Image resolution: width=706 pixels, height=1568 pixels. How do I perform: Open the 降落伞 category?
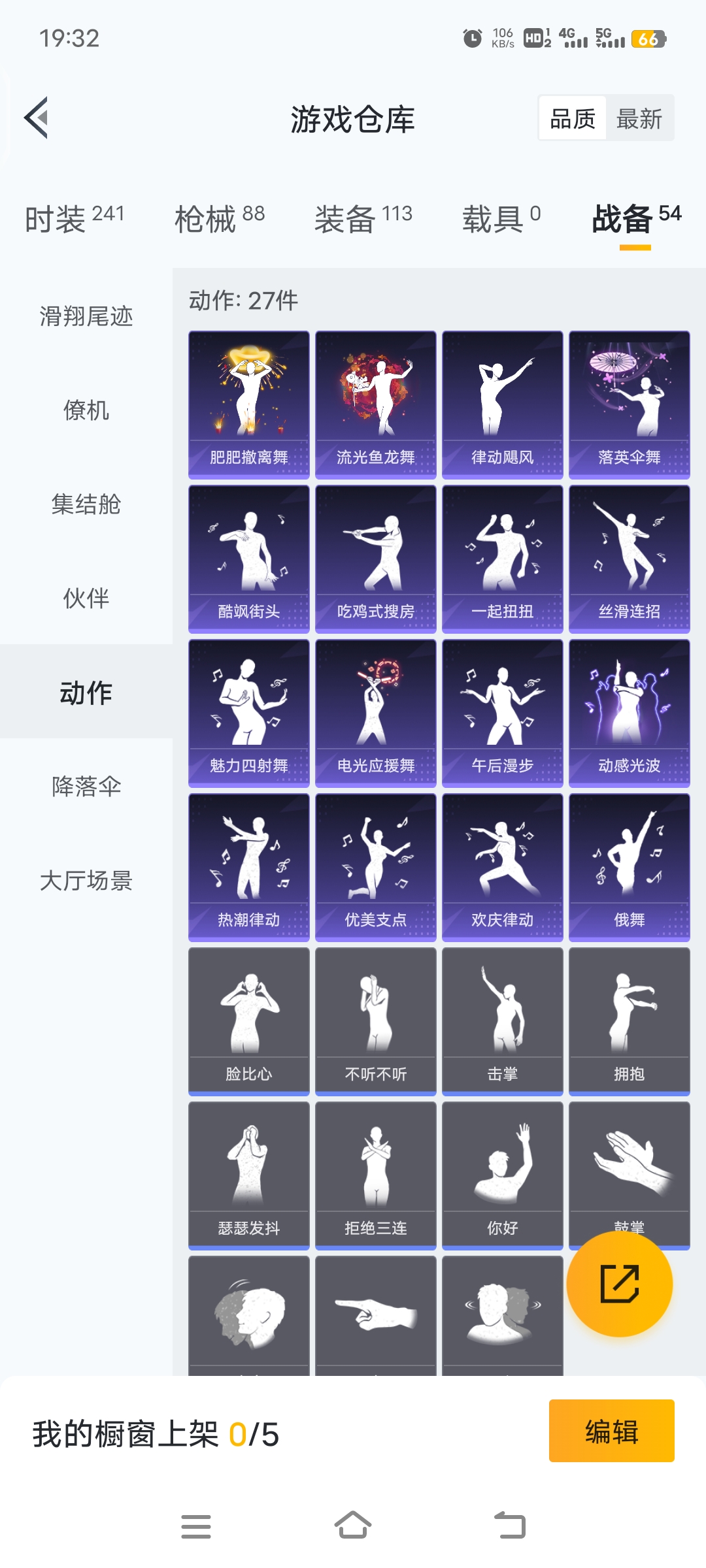pos(86,787)
